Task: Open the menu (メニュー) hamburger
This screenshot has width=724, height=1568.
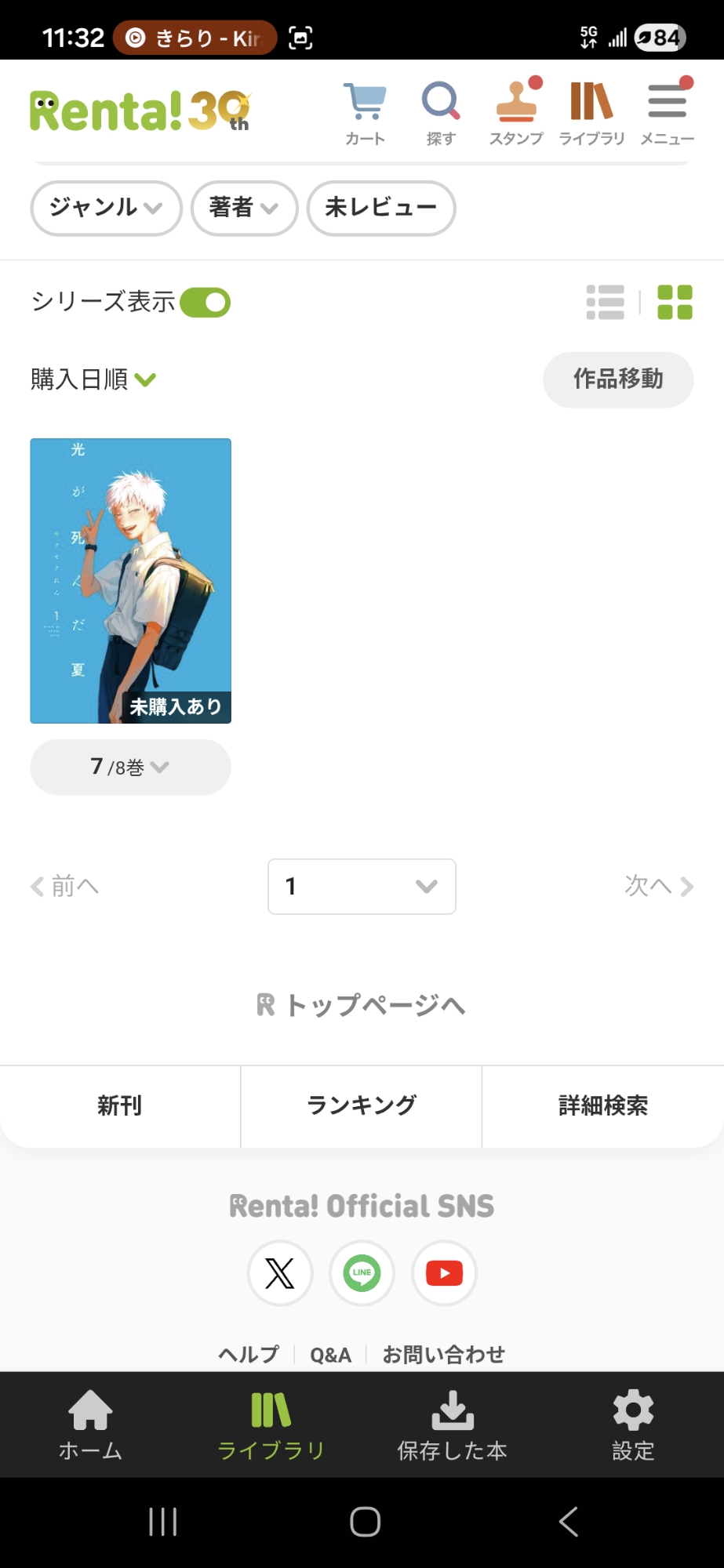Action: 668,113
